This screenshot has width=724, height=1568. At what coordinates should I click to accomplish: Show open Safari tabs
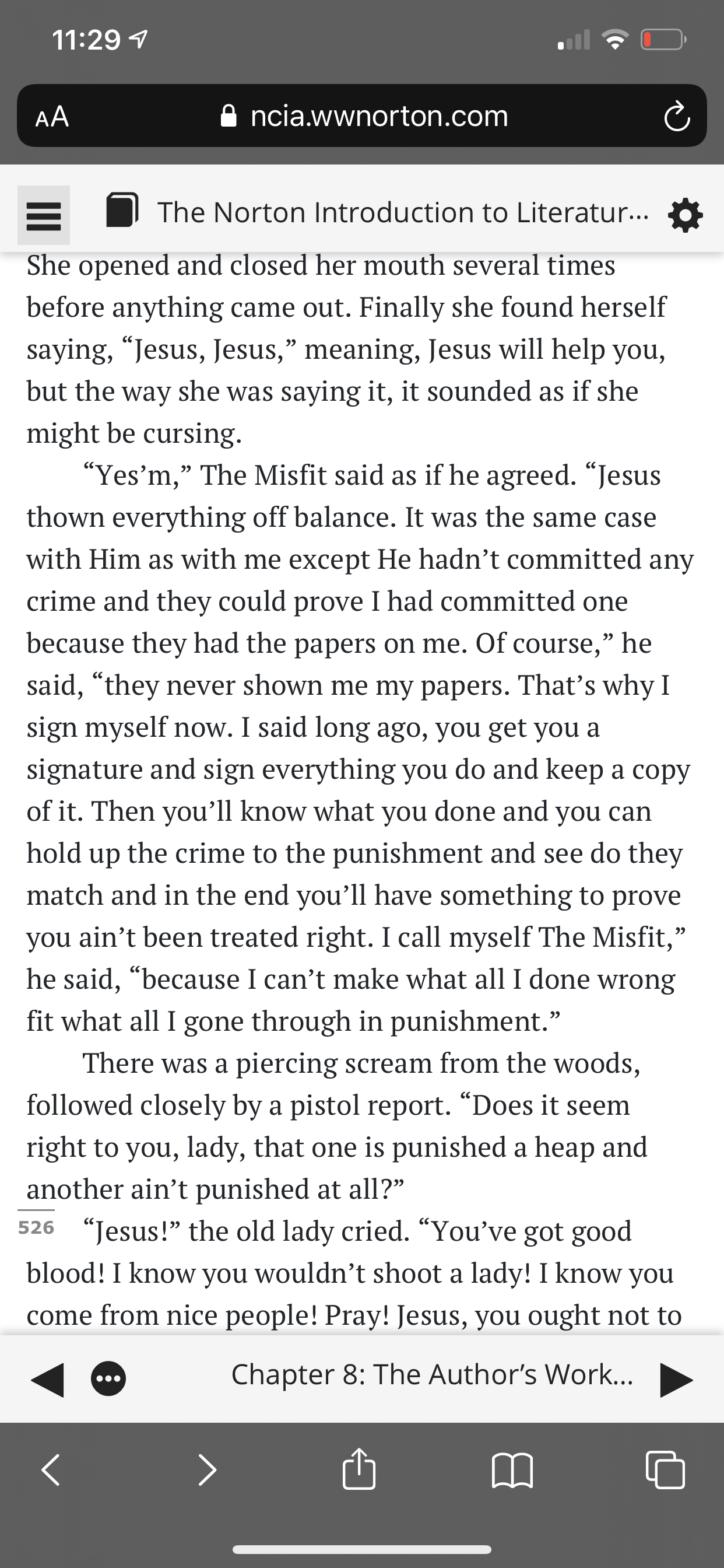point(665,1471)
